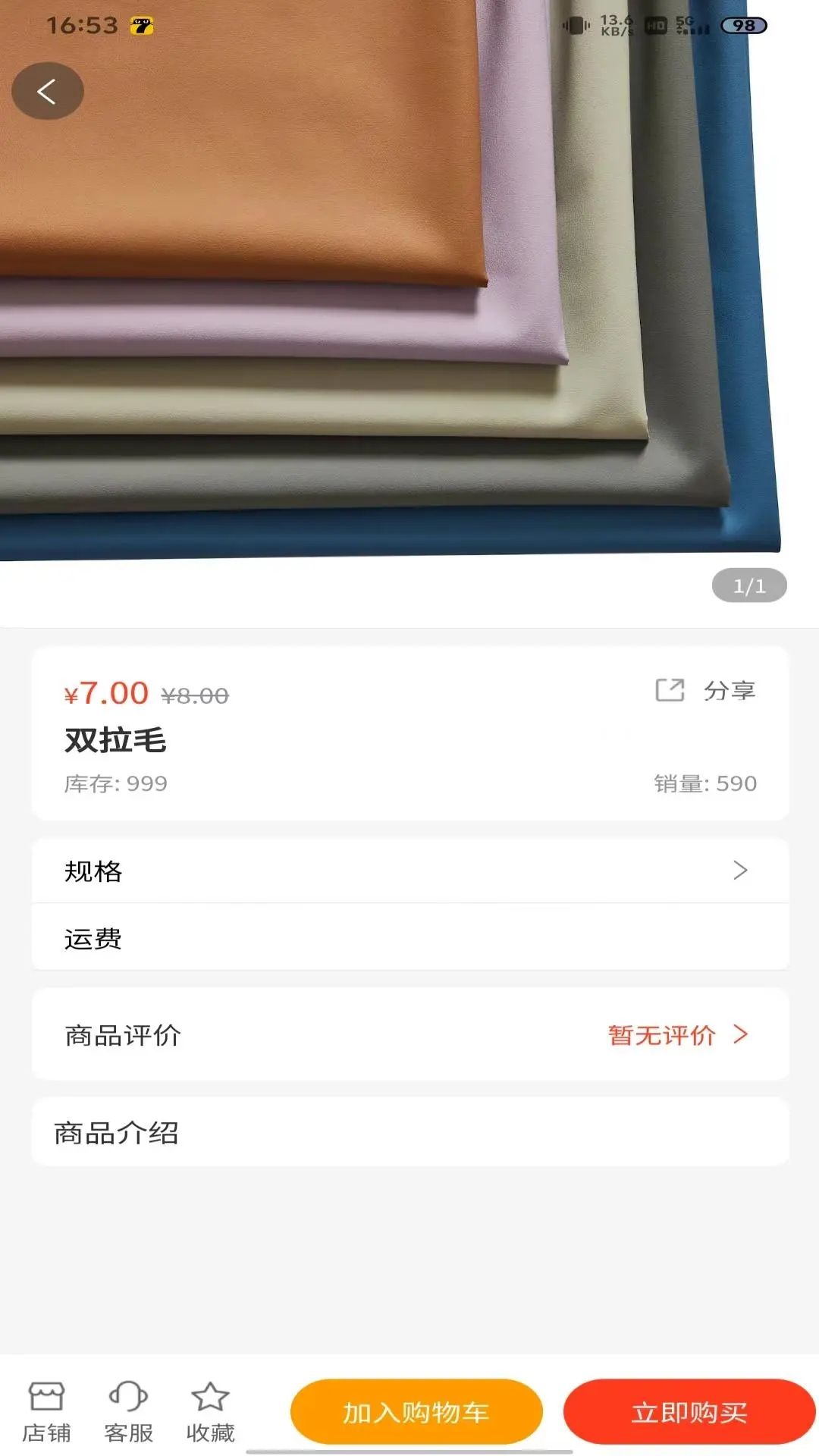The width and height of the screenshot is (819, 1456).
Task: Tap 加入购物车 to add to cart
Action: [x=416, y=1412]
